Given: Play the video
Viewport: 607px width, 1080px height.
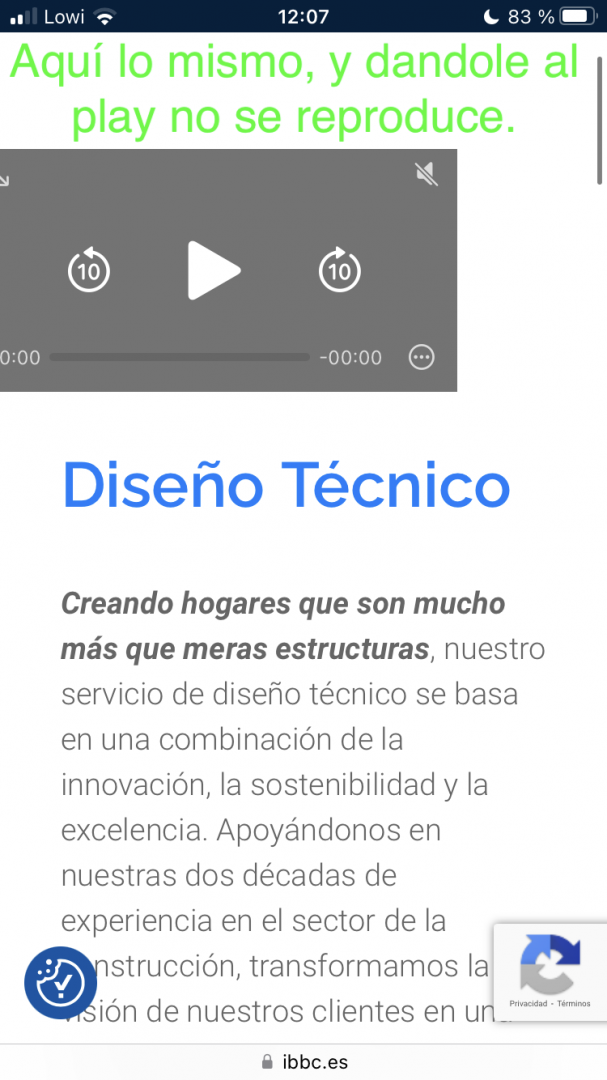Looking at the screenshot, I should [214, 270].
